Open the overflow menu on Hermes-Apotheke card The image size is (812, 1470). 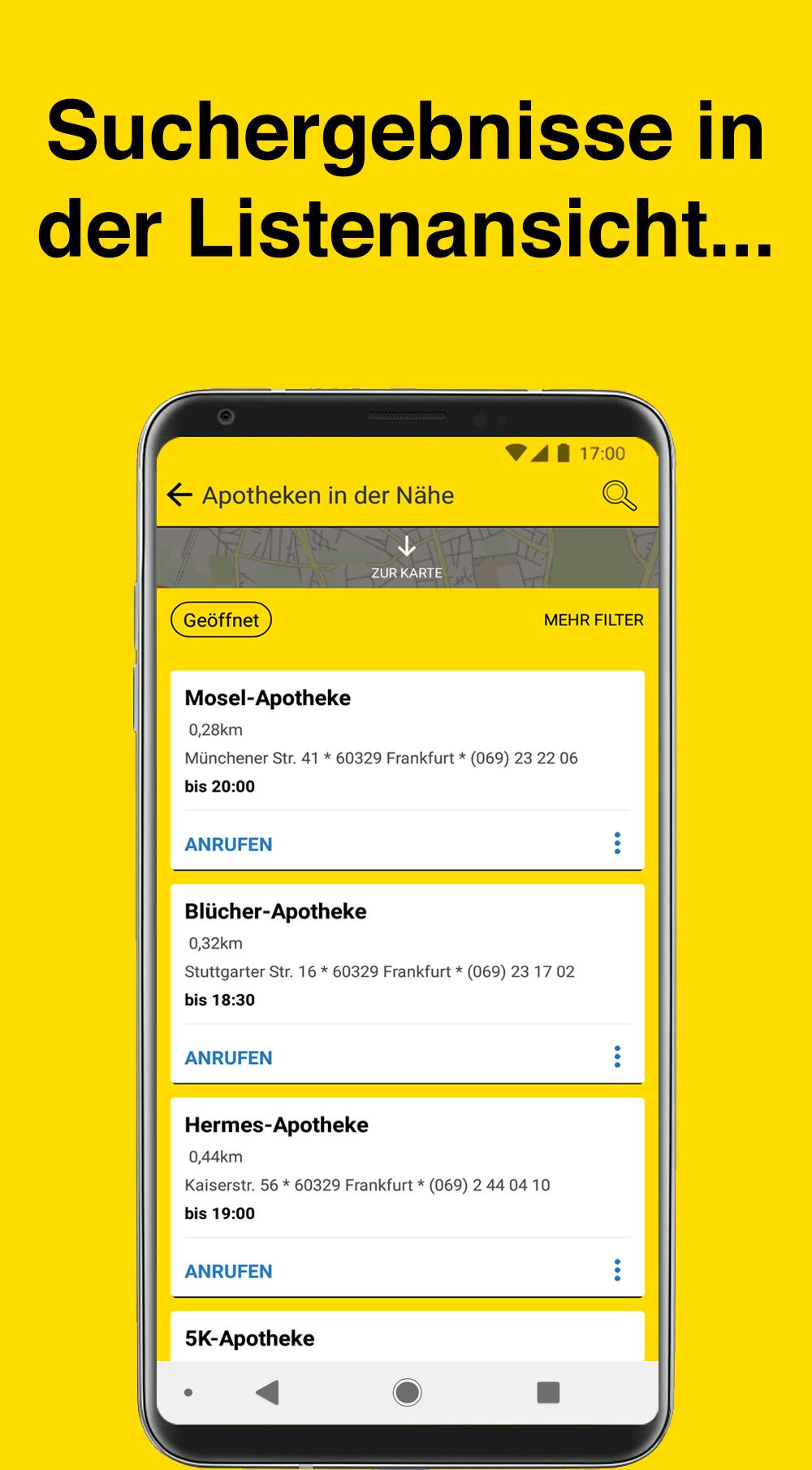[x=617, y=1271]
